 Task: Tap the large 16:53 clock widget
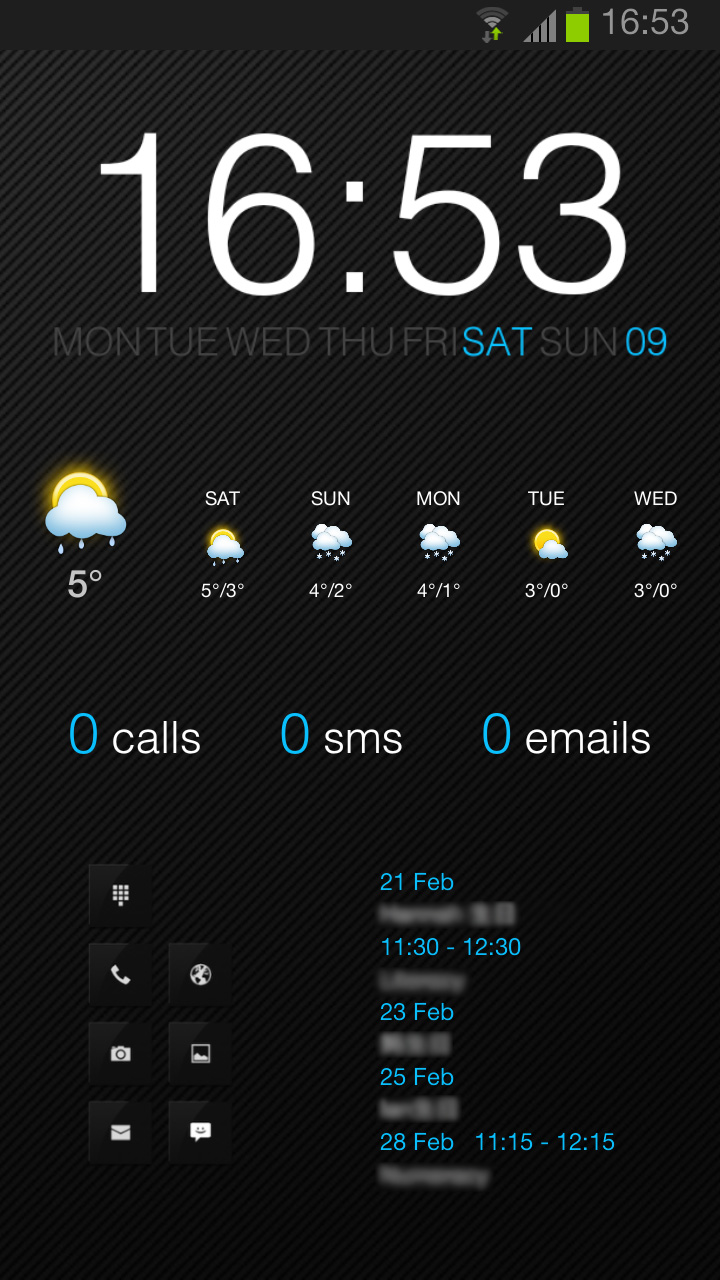(362, 215)
